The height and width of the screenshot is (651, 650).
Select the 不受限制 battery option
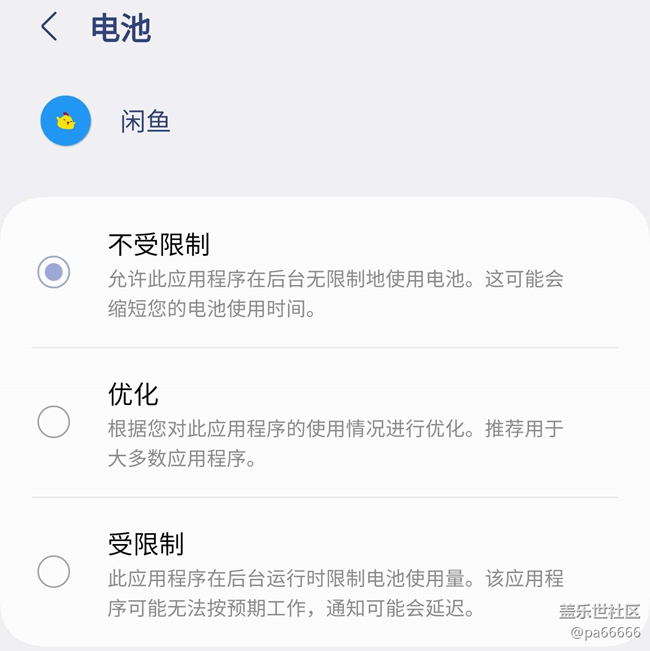pos(54,272)
